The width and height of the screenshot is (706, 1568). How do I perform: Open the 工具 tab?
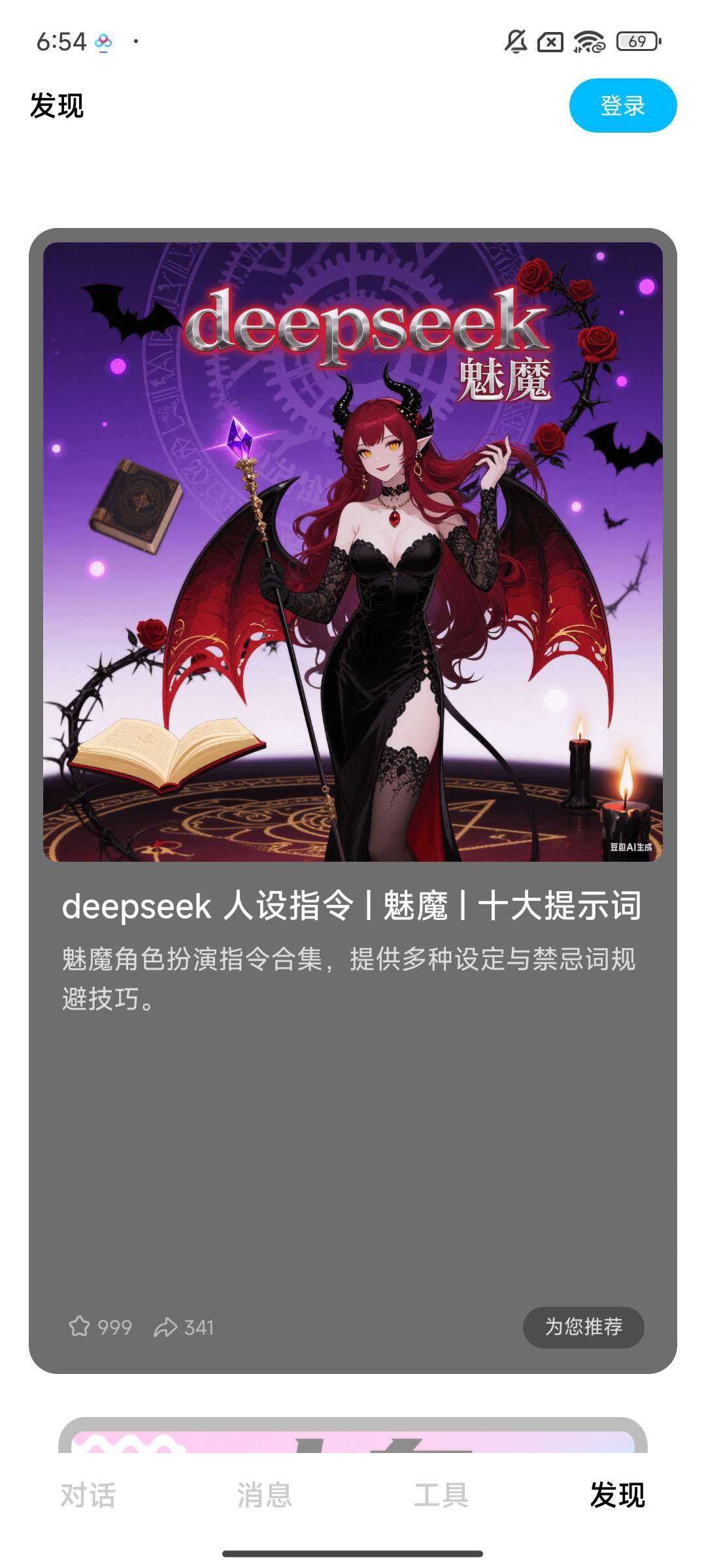click(x=441, y=1495)
